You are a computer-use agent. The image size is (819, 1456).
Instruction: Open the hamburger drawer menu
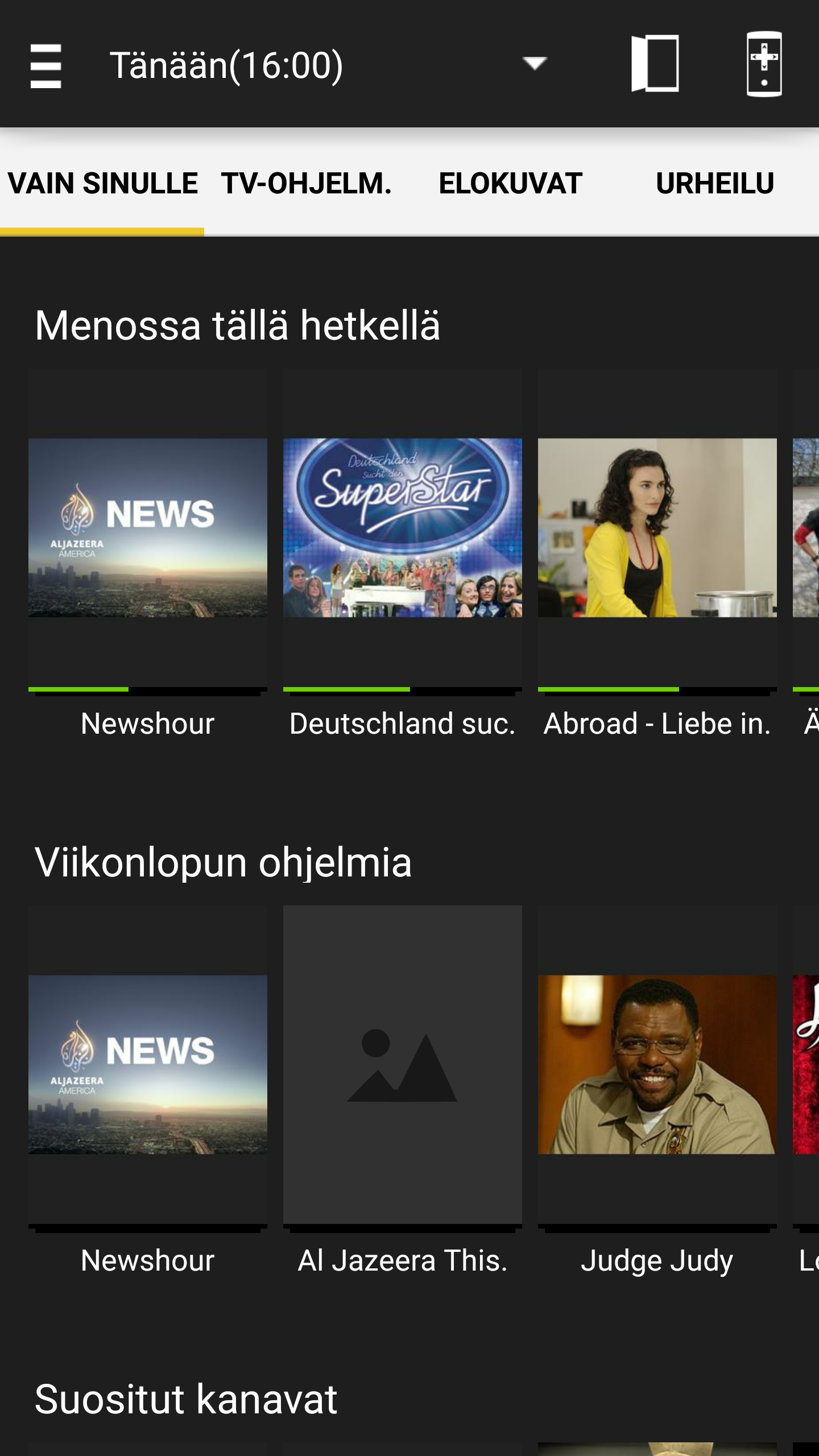pyautogui.click(x=45, y=65)
